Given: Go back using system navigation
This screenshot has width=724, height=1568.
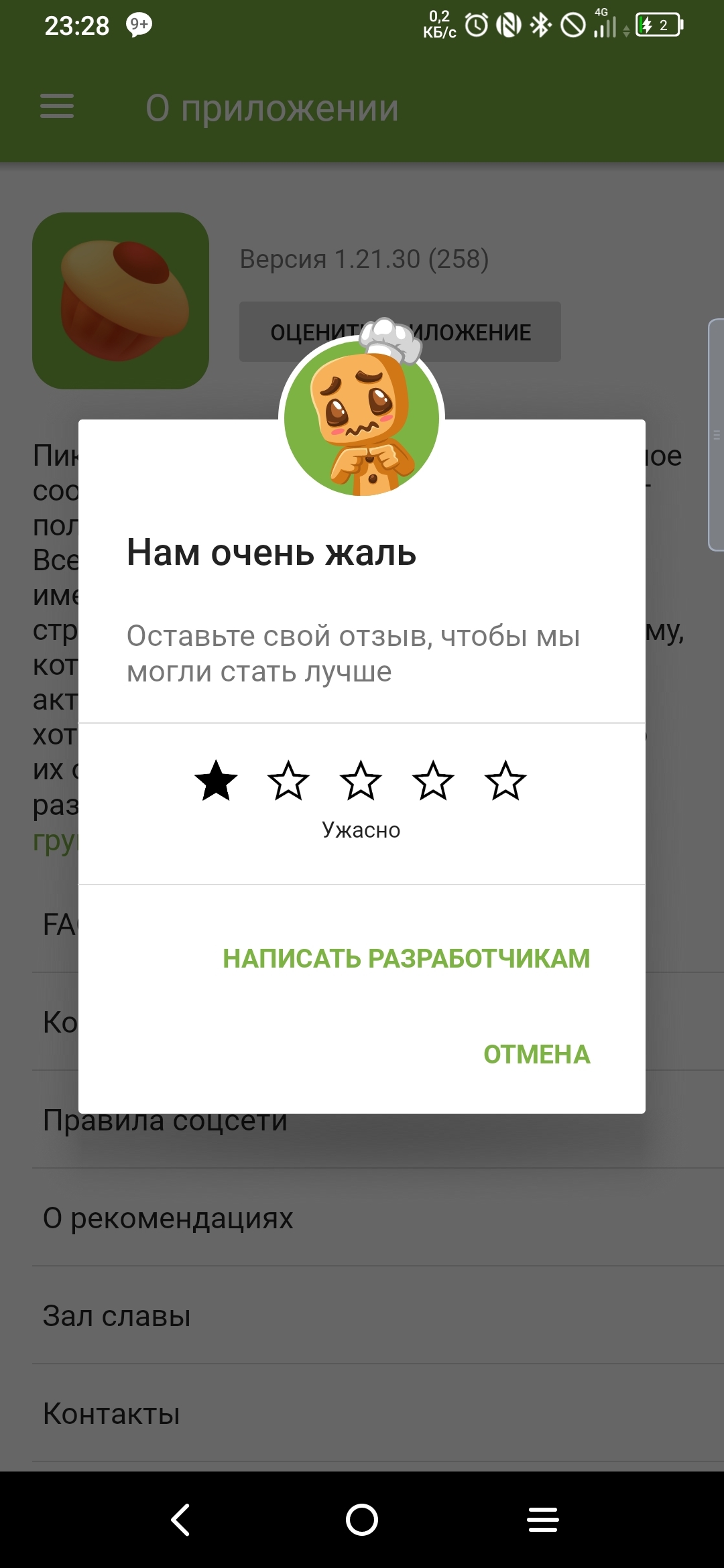Looking at the screenshot, I should click(181, 1520).
